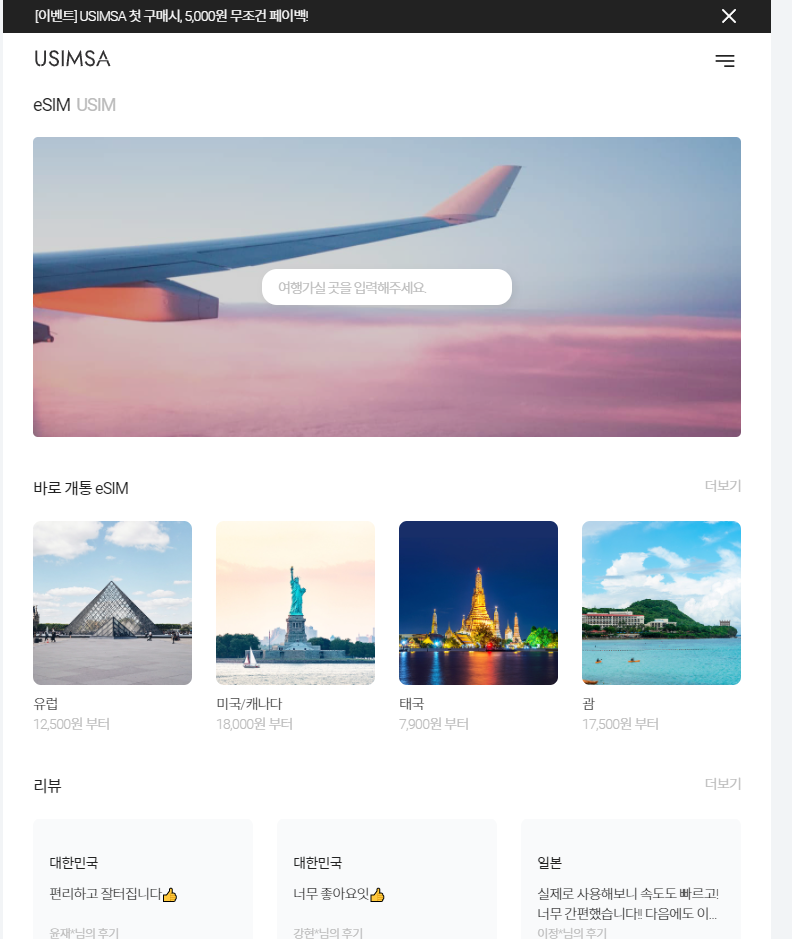
Task: Tap the travel destination search field
Action: 387,287
